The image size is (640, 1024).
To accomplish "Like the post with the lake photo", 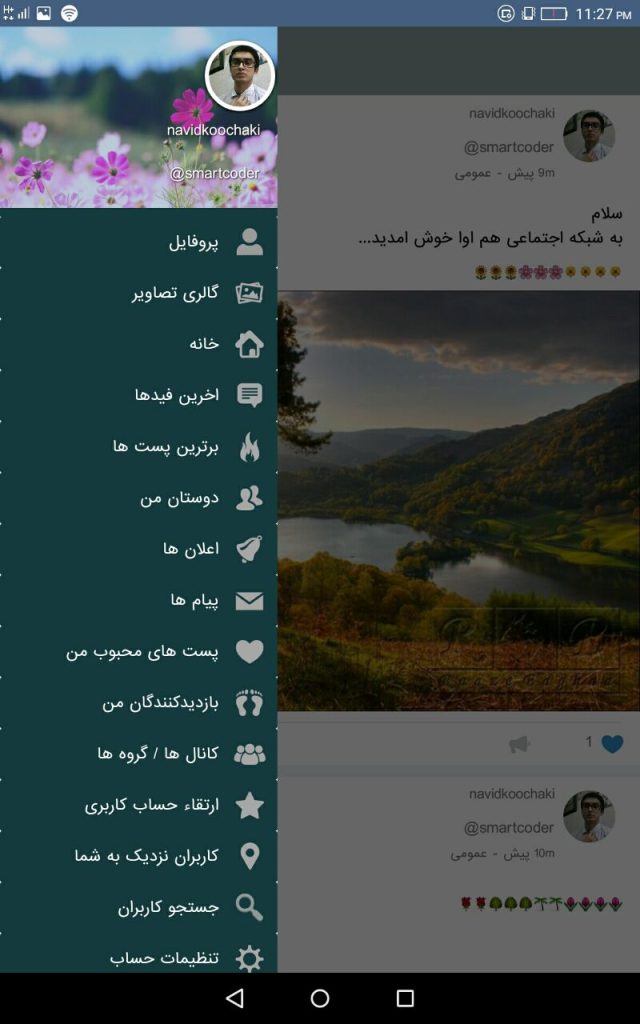I will [x=612, y=744].
